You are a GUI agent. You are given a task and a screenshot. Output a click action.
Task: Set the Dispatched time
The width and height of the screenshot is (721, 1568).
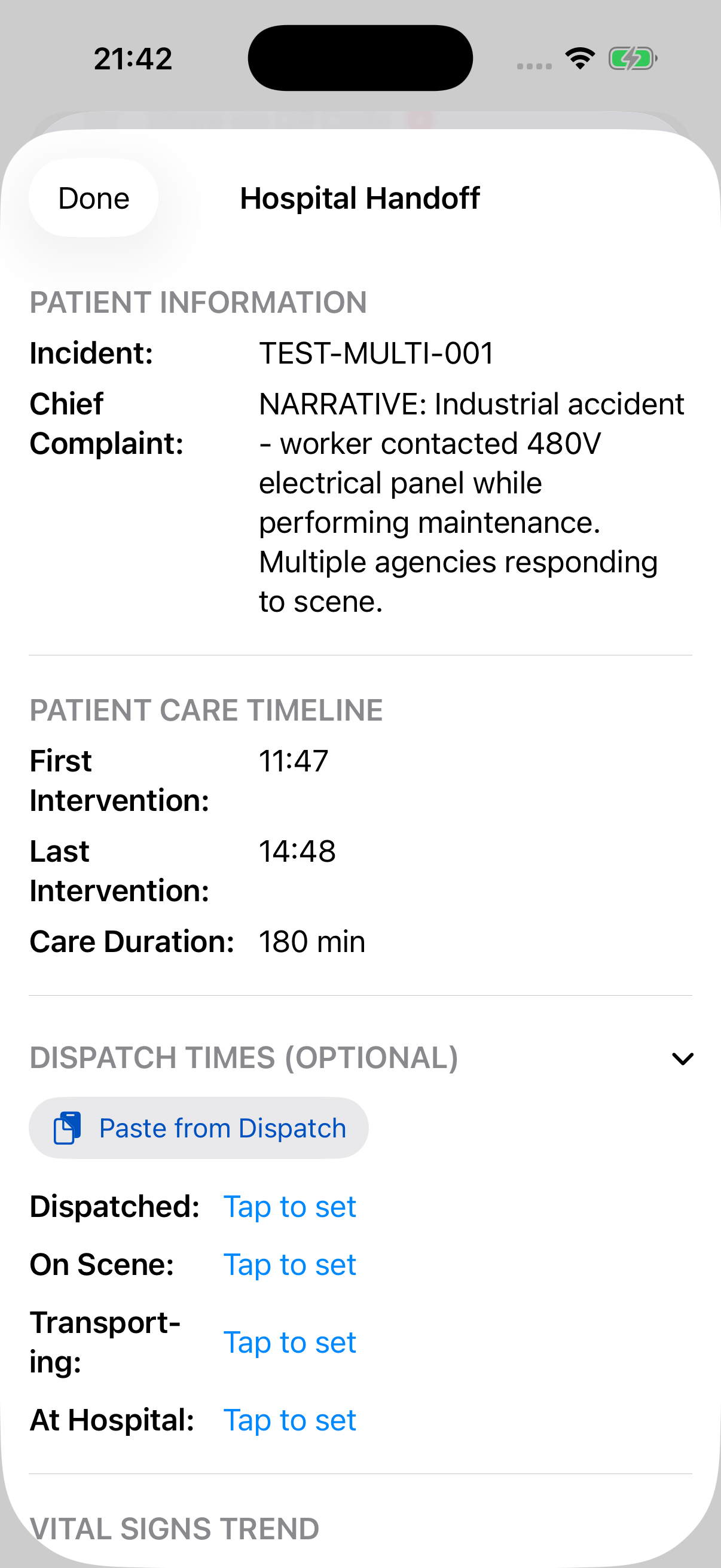coord(289,1206)
